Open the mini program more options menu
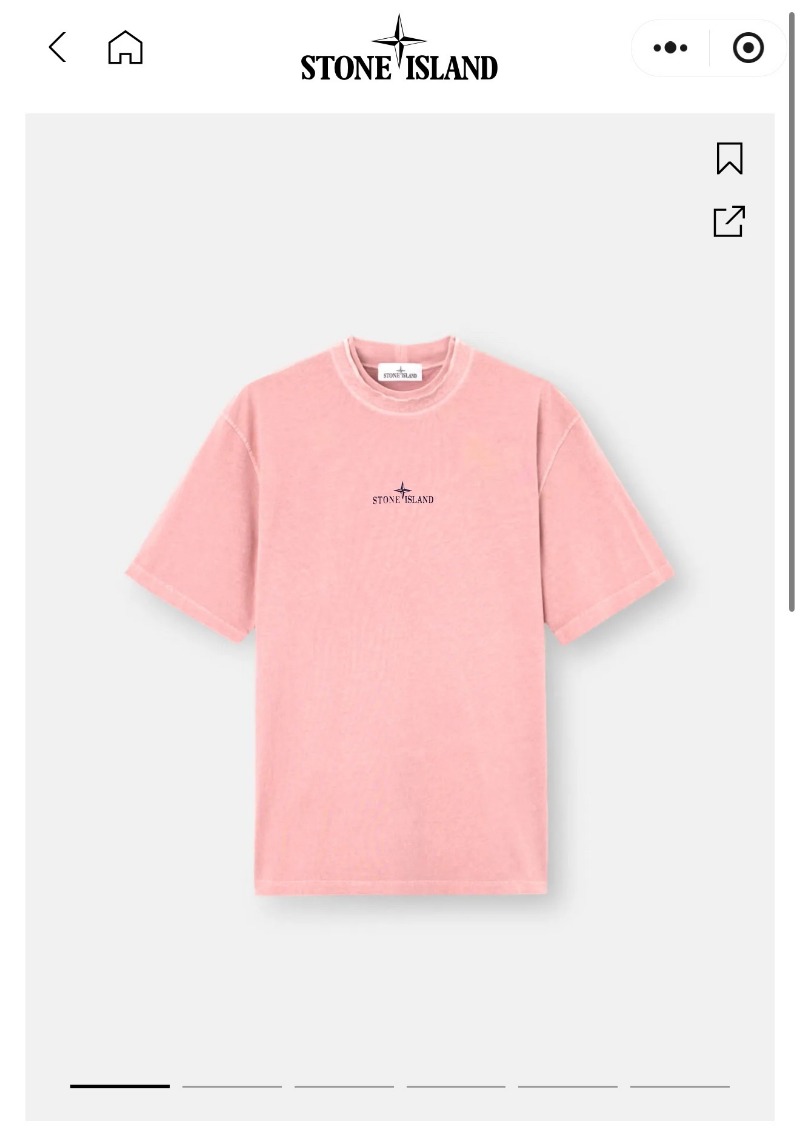 pyautogui.click(x=670, y=48)
